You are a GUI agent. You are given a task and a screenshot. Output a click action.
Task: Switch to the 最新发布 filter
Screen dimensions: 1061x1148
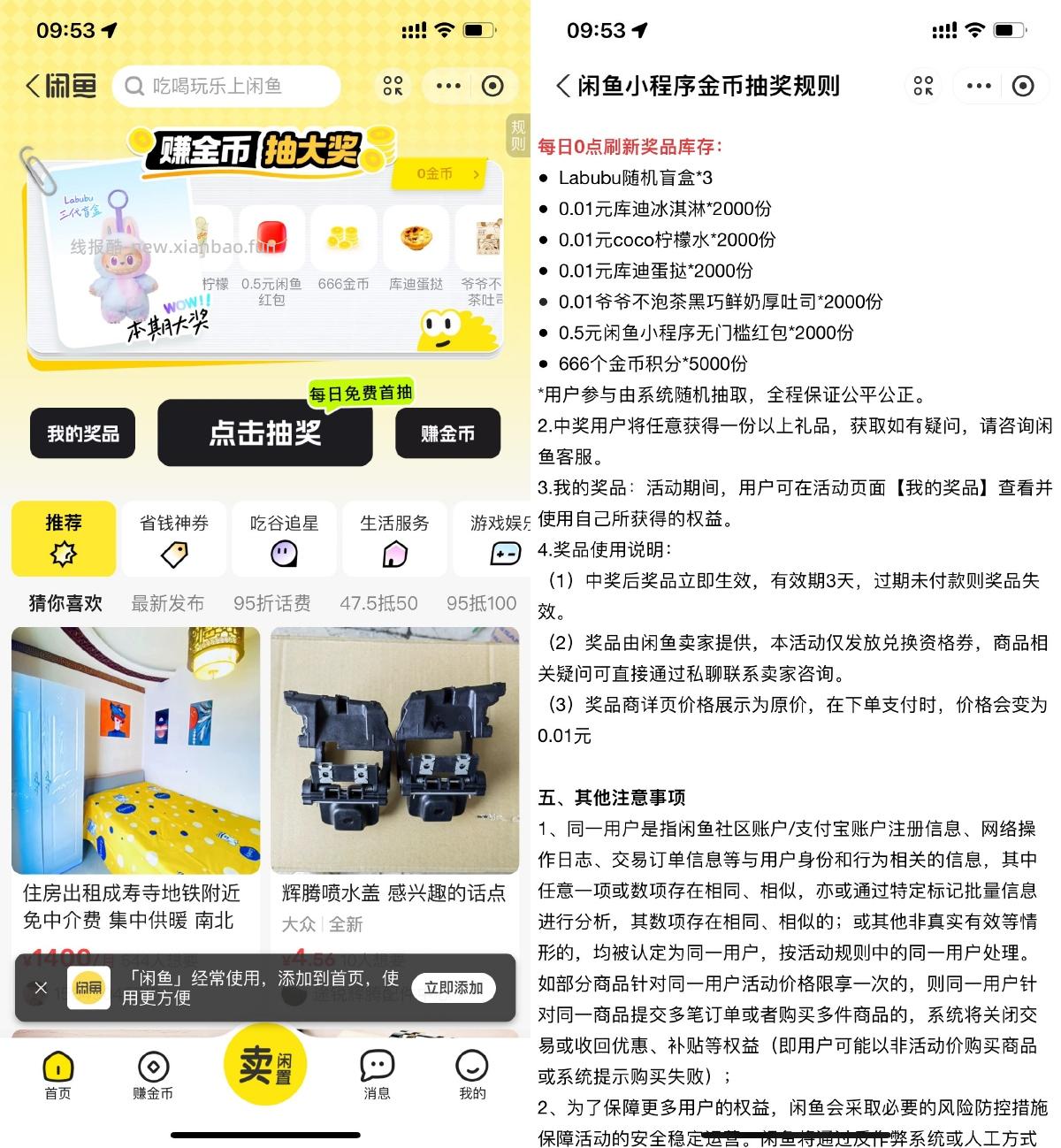click(x=168, y=603)
